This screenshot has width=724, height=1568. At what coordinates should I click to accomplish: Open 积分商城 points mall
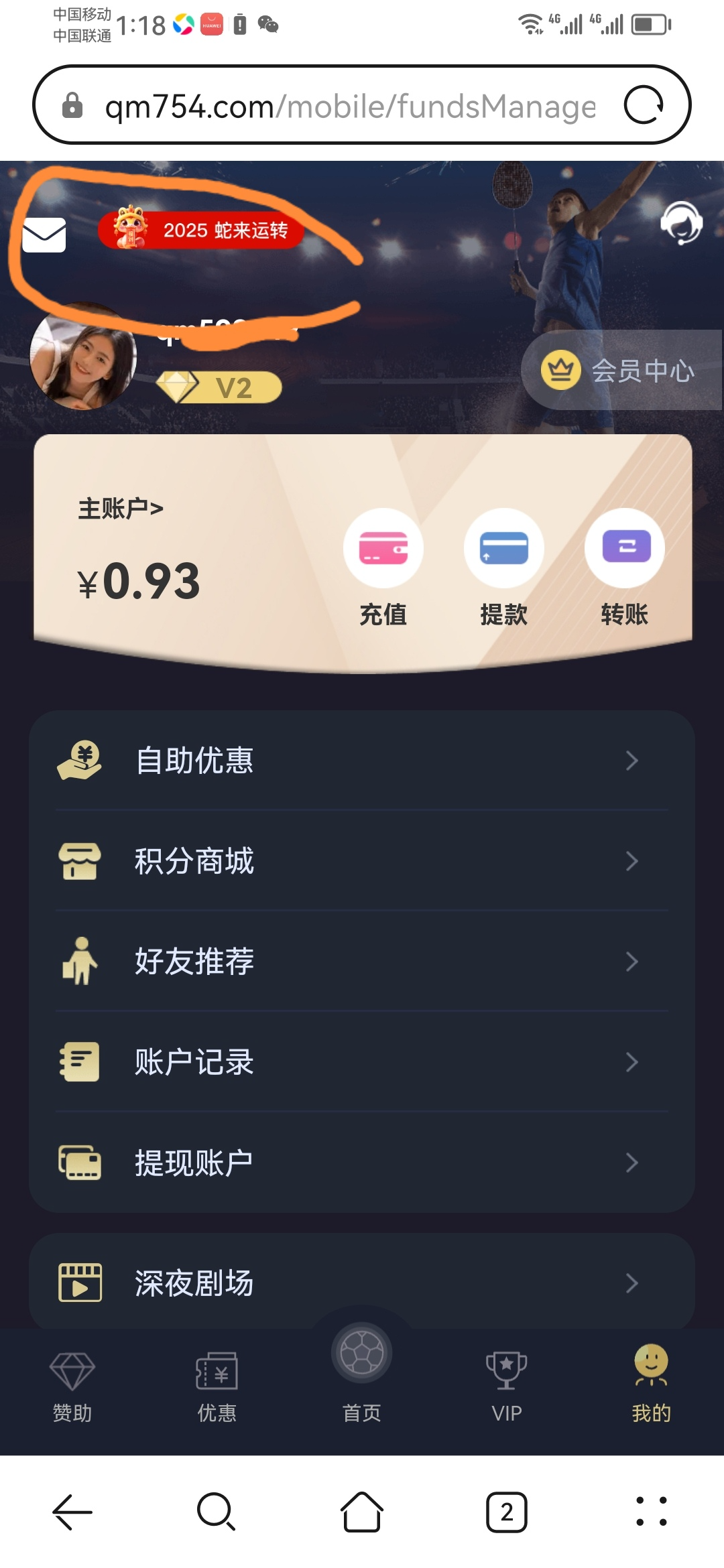[x=362, y=861]
